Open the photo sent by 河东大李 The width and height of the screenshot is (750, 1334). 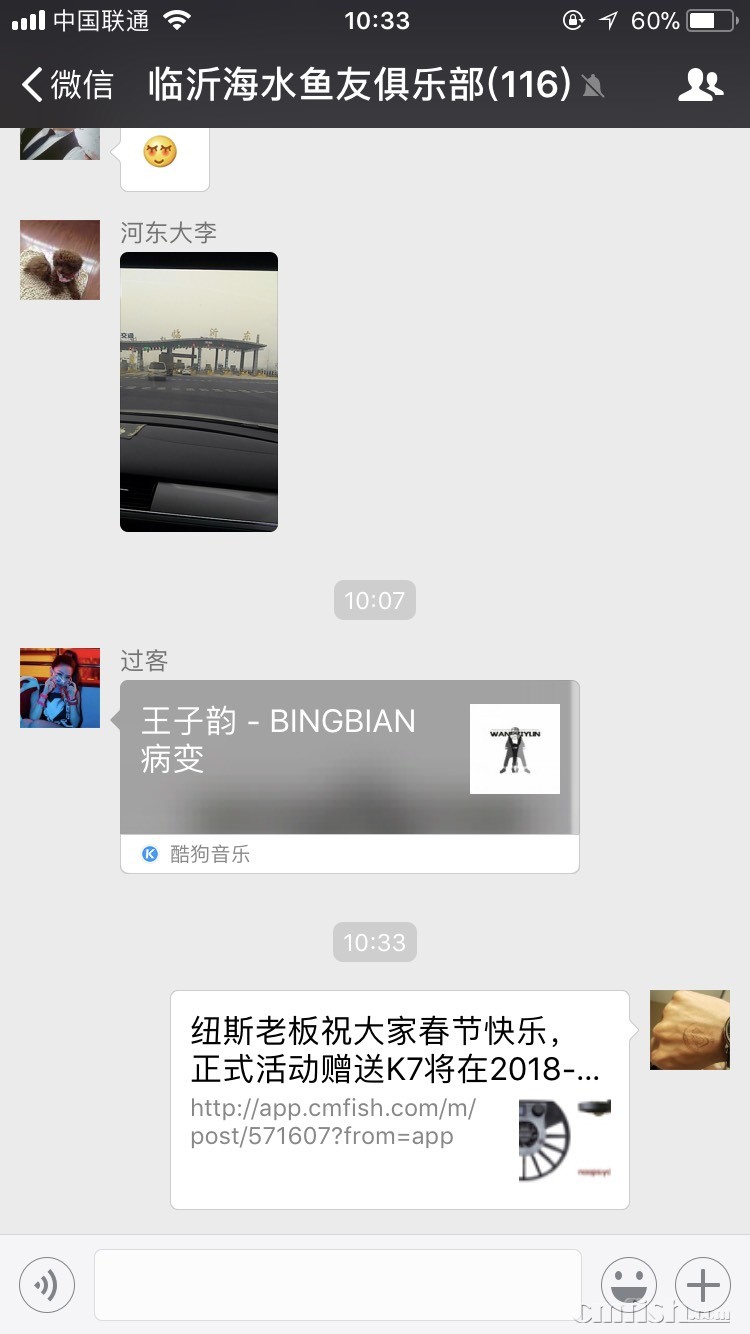click(x=199, y=392)
